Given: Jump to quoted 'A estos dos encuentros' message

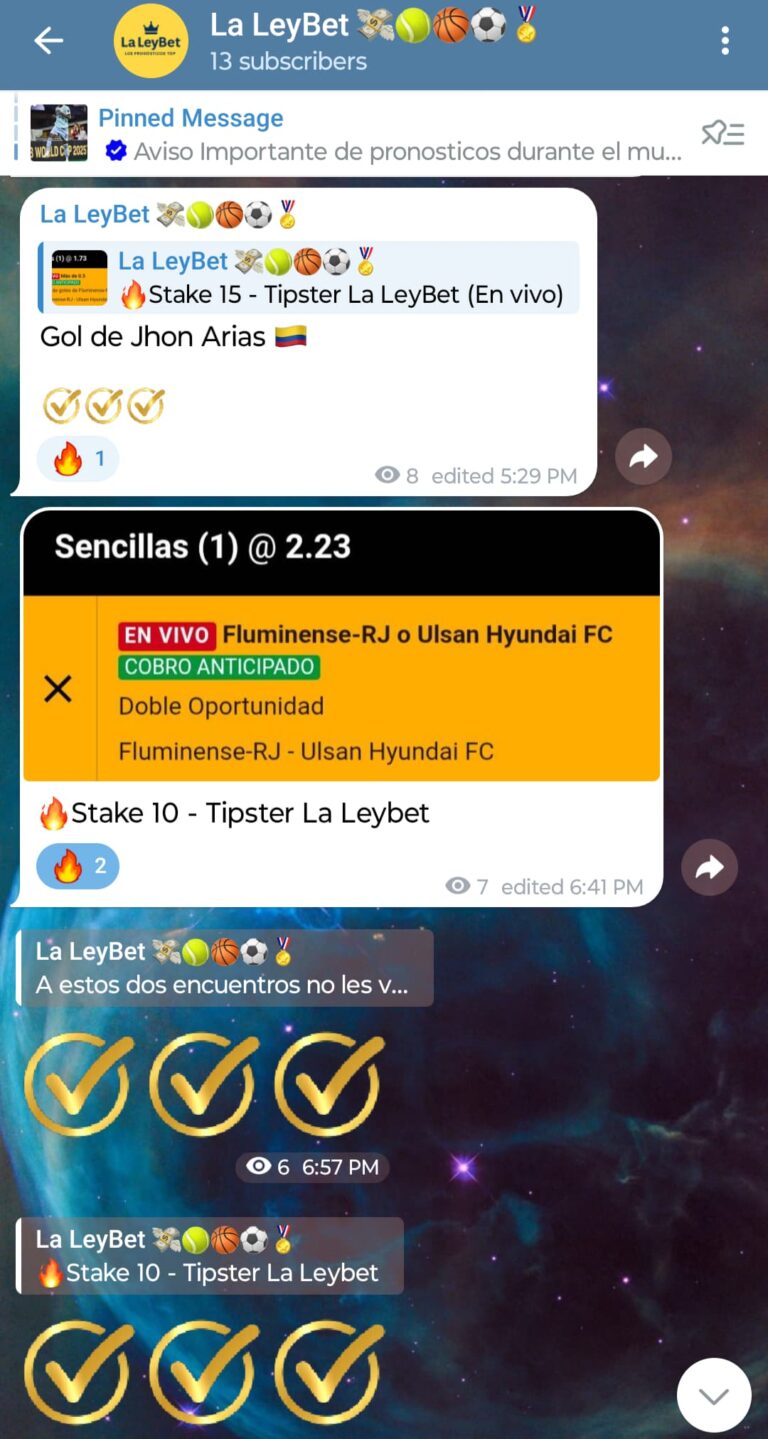Looking at the screenshot, I should click(225, 968).
